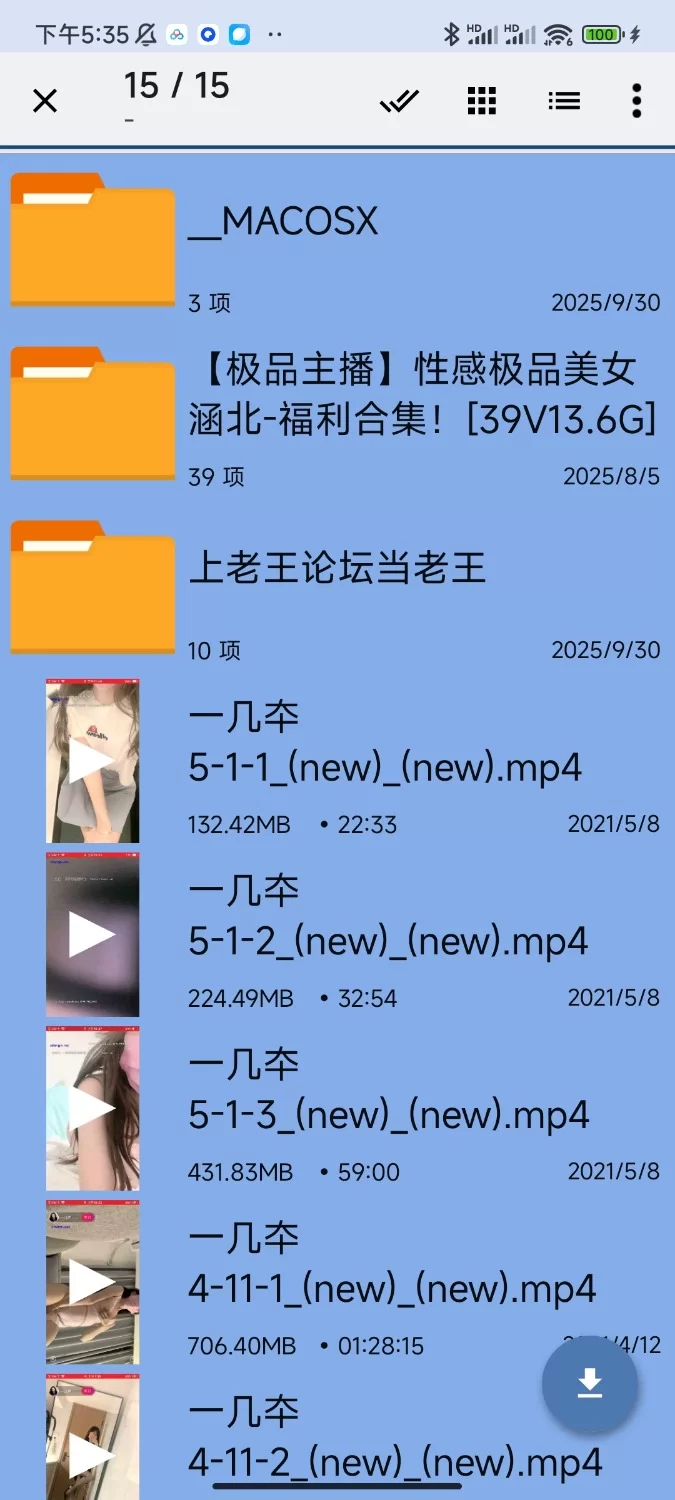
Task: Tap the double-check select all icon
Action: tap(399, 100)
